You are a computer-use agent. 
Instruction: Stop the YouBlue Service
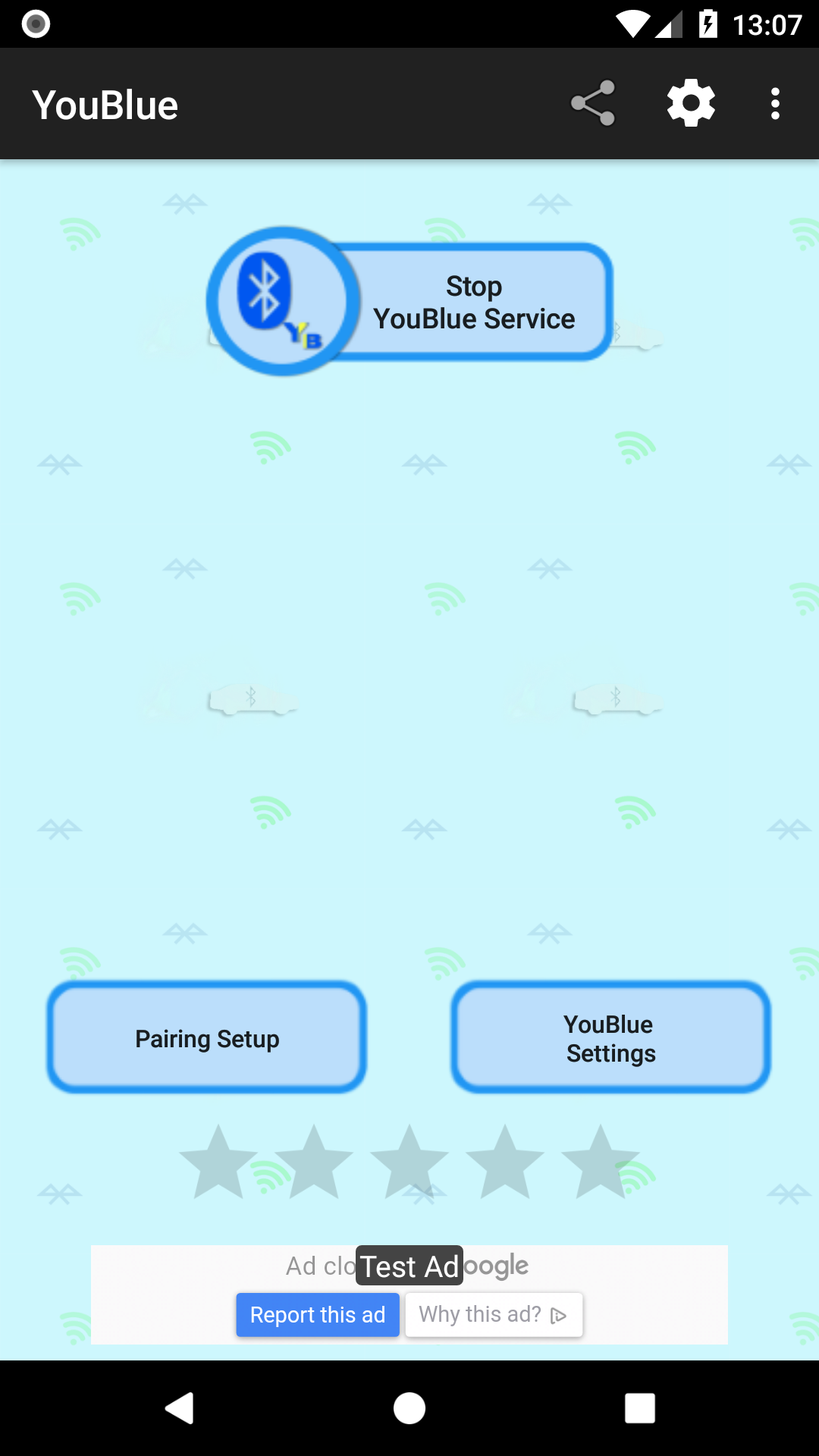[x=473, y=302]
